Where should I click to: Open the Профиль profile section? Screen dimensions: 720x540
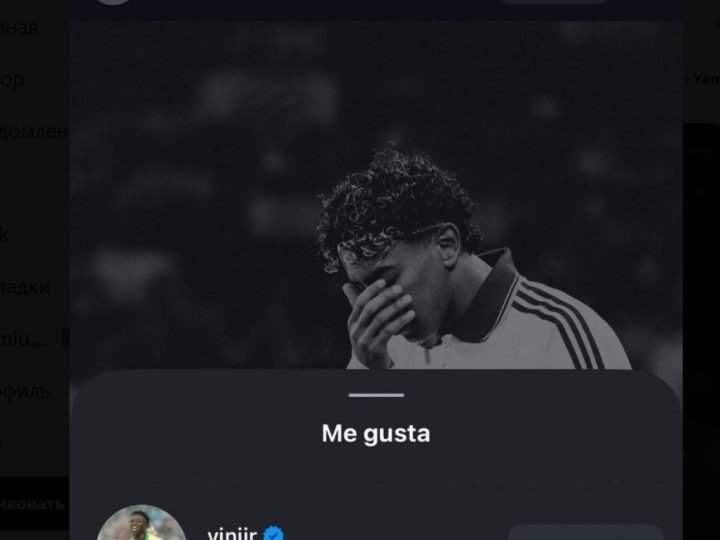[x=26, y=391]
